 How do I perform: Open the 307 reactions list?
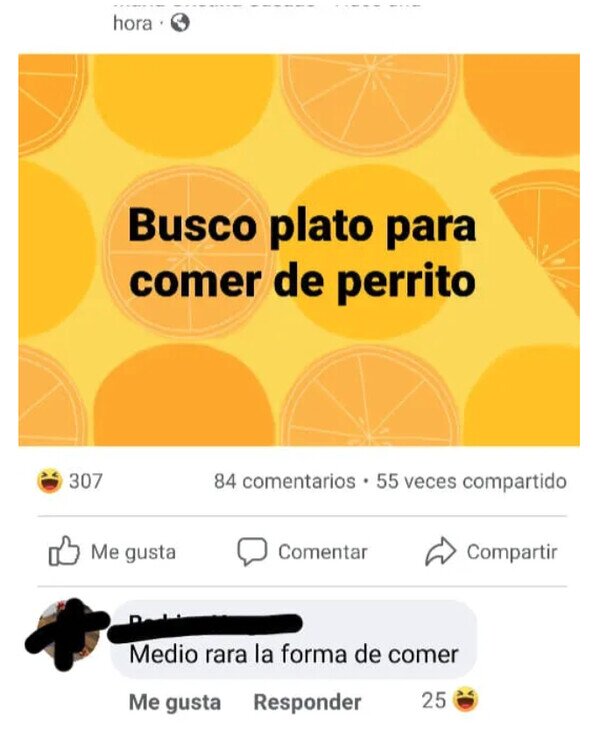tap(70, 481)
